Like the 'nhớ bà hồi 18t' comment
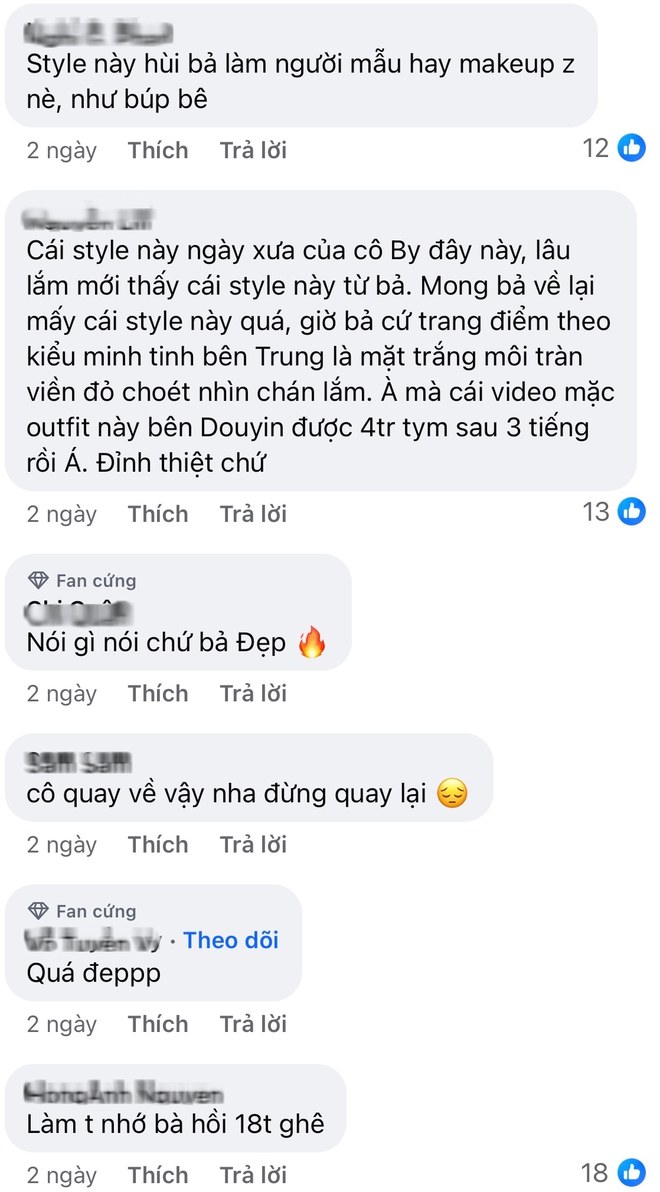This screenshot has width=660, height=1192. 158,1175
